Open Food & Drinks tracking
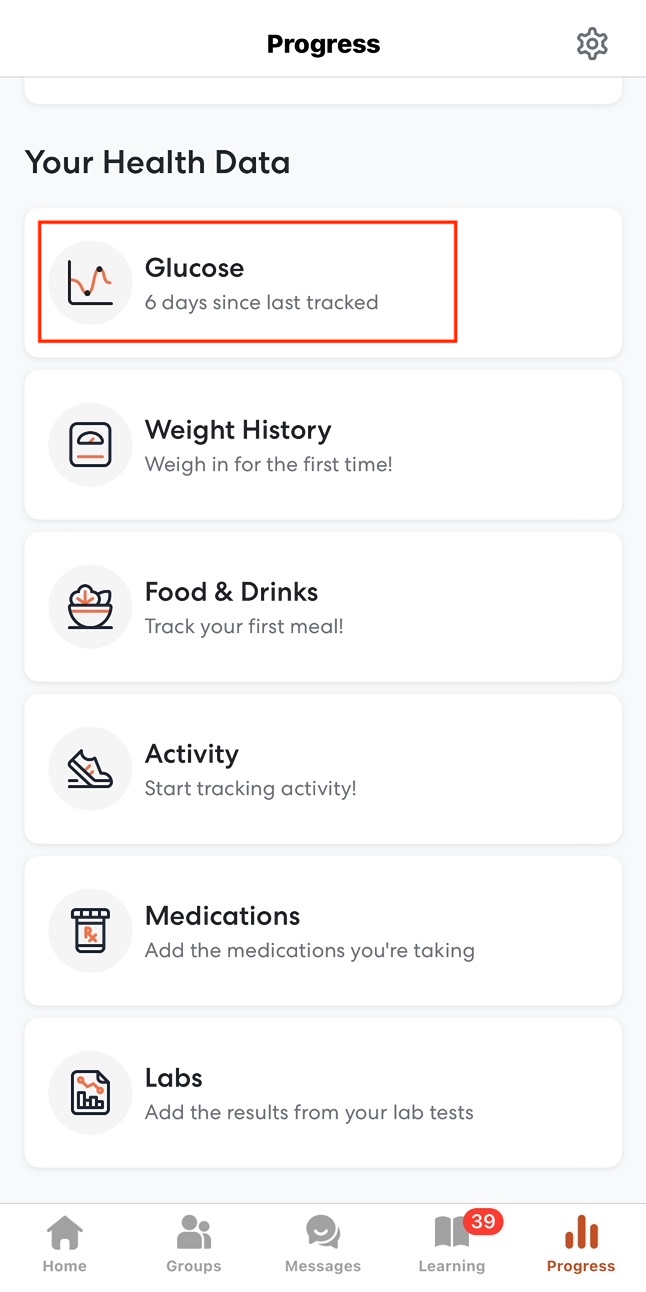This screenshot has width=646, height=1292. [322, 607]
